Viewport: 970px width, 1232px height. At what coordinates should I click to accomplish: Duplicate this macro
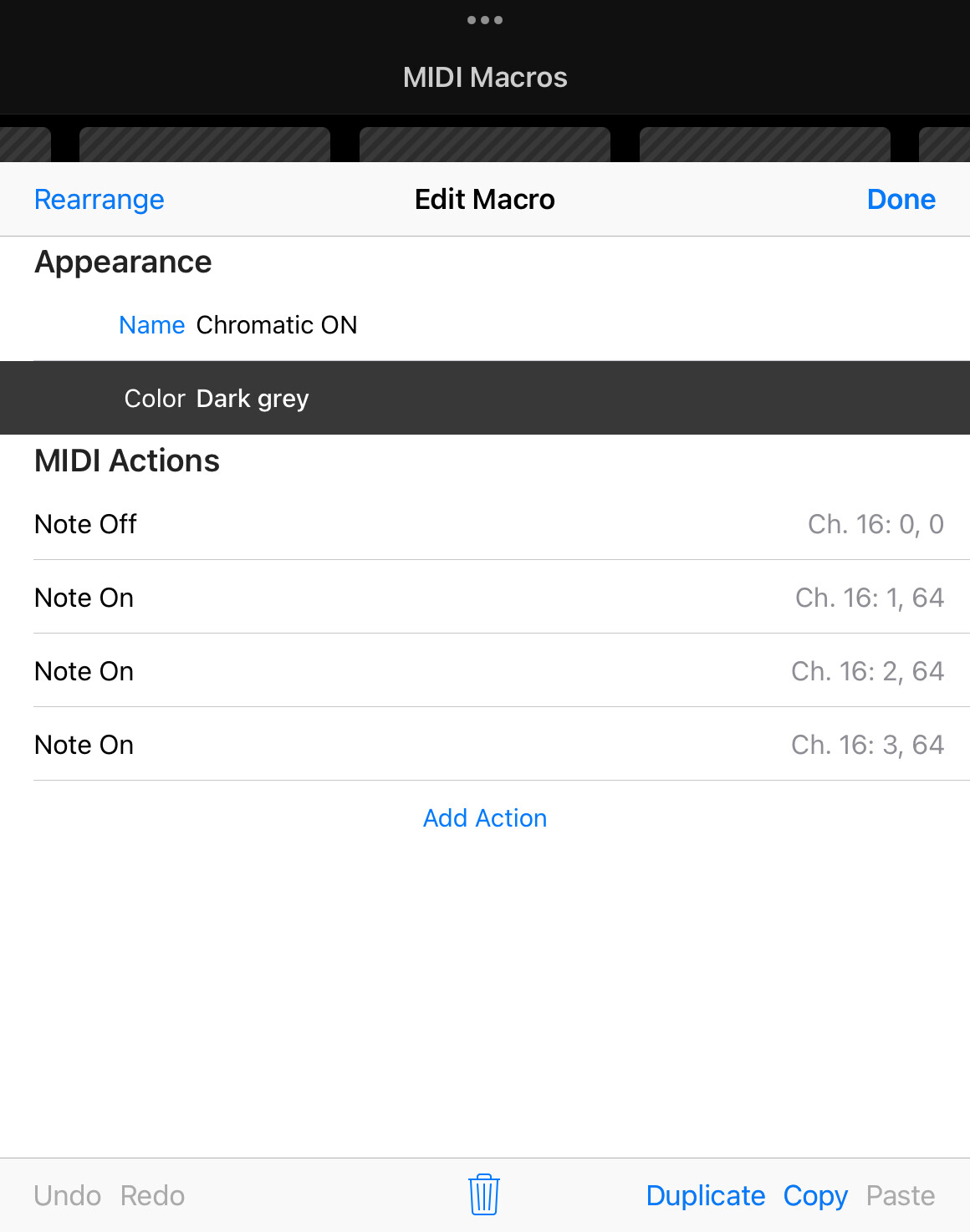click(705, 1196)
